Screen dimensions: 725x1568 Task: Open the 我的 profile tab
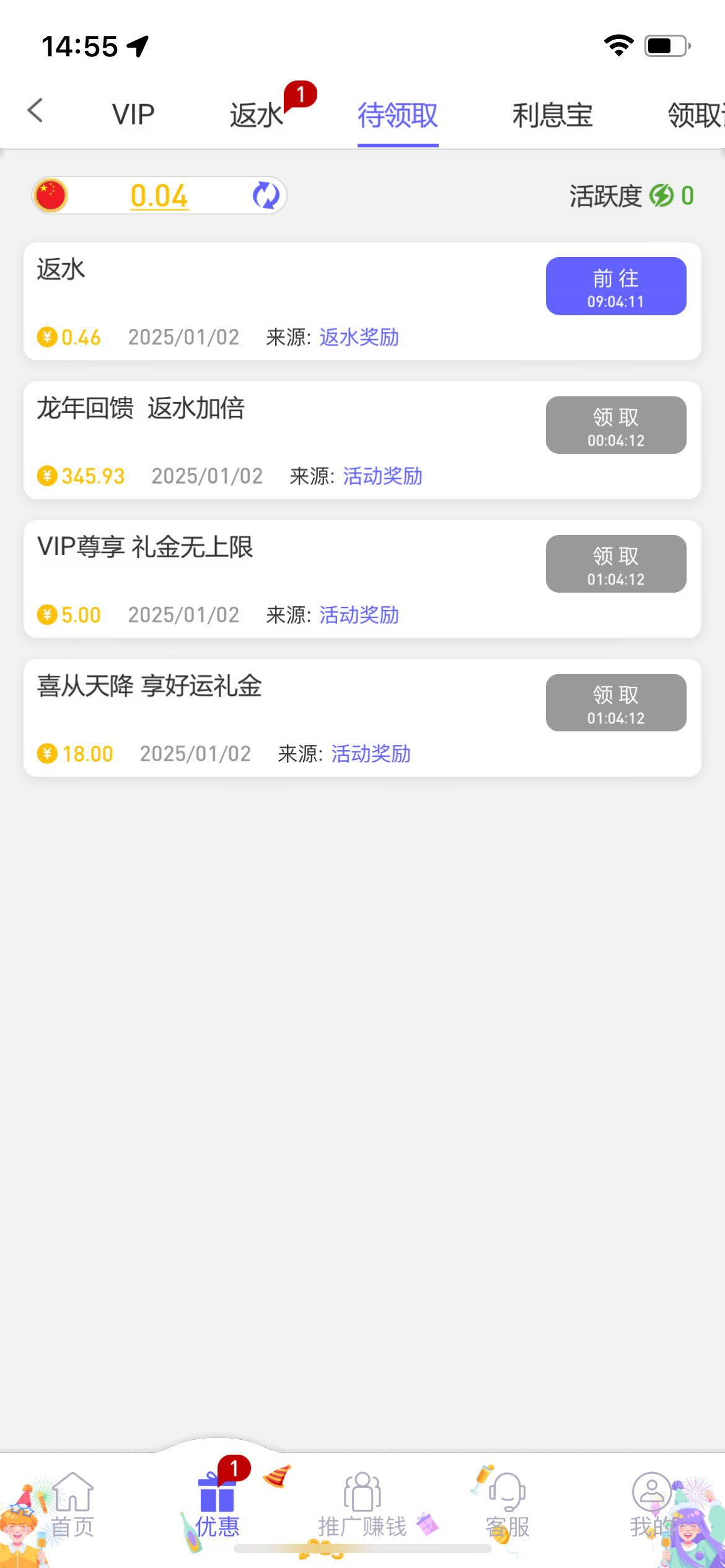click(651, 1505)
